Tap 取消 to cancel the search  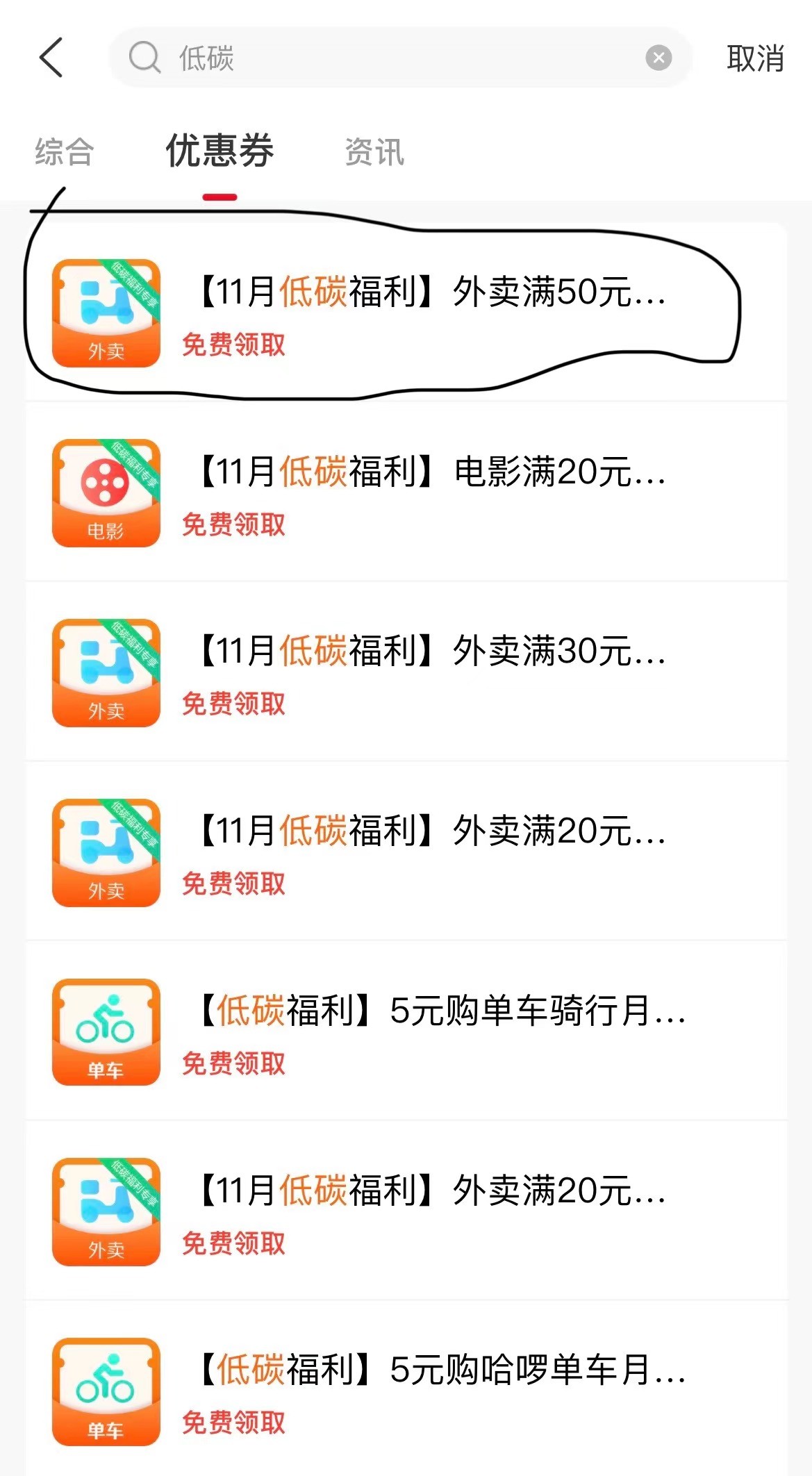(755, 58)
